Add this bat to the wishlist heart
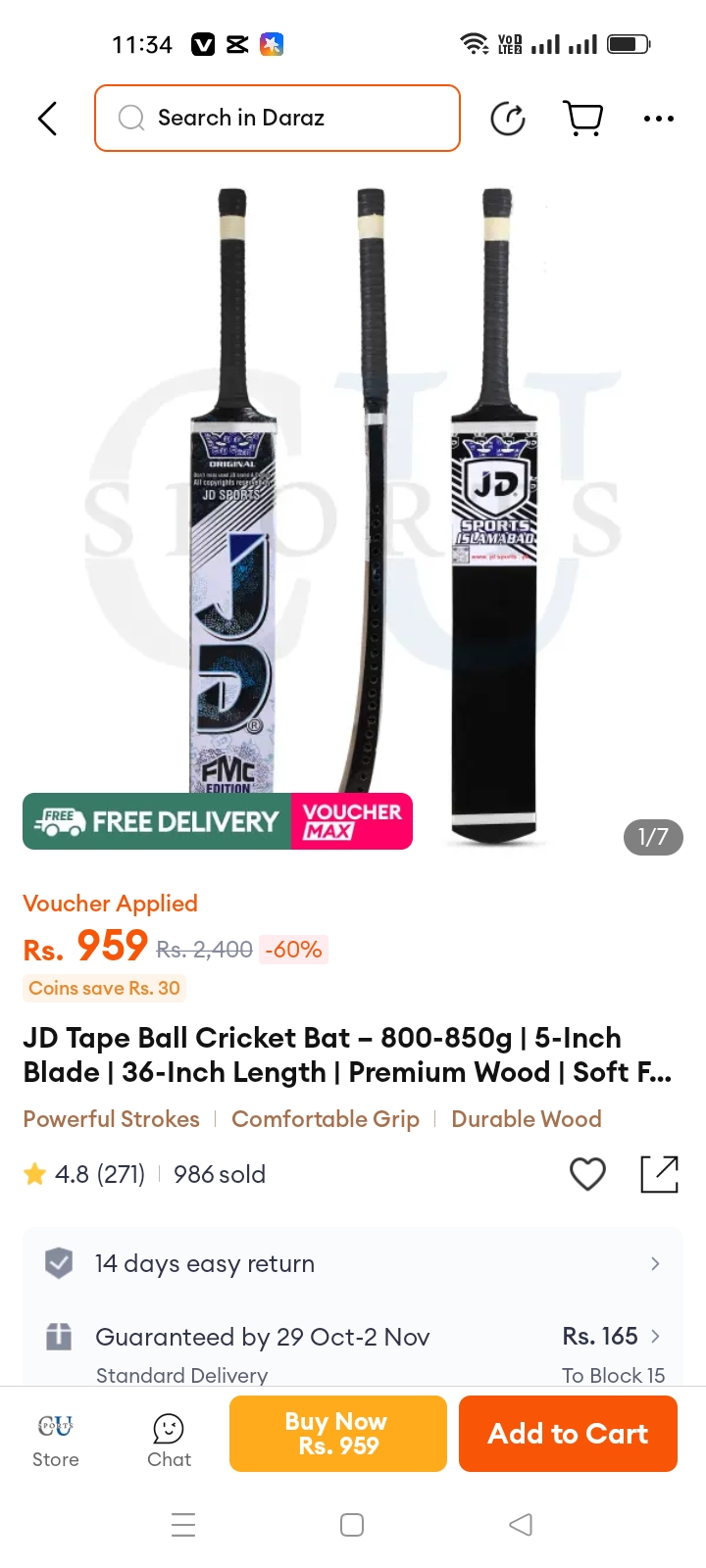This screenshot has height=1568, width=706. [x=588, y=1173]
